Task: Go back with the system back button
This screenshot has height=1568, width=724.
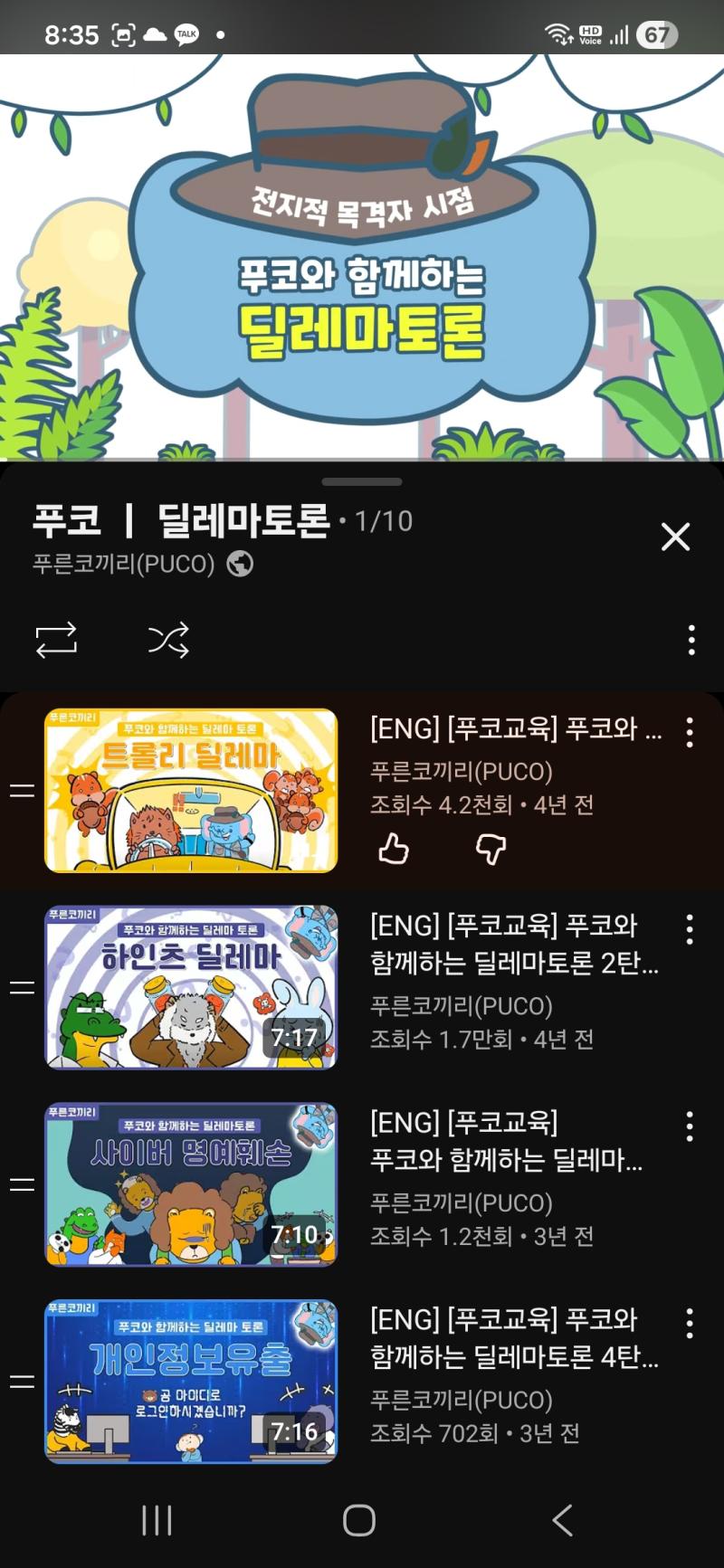Action: click(x=562, y=1520)
